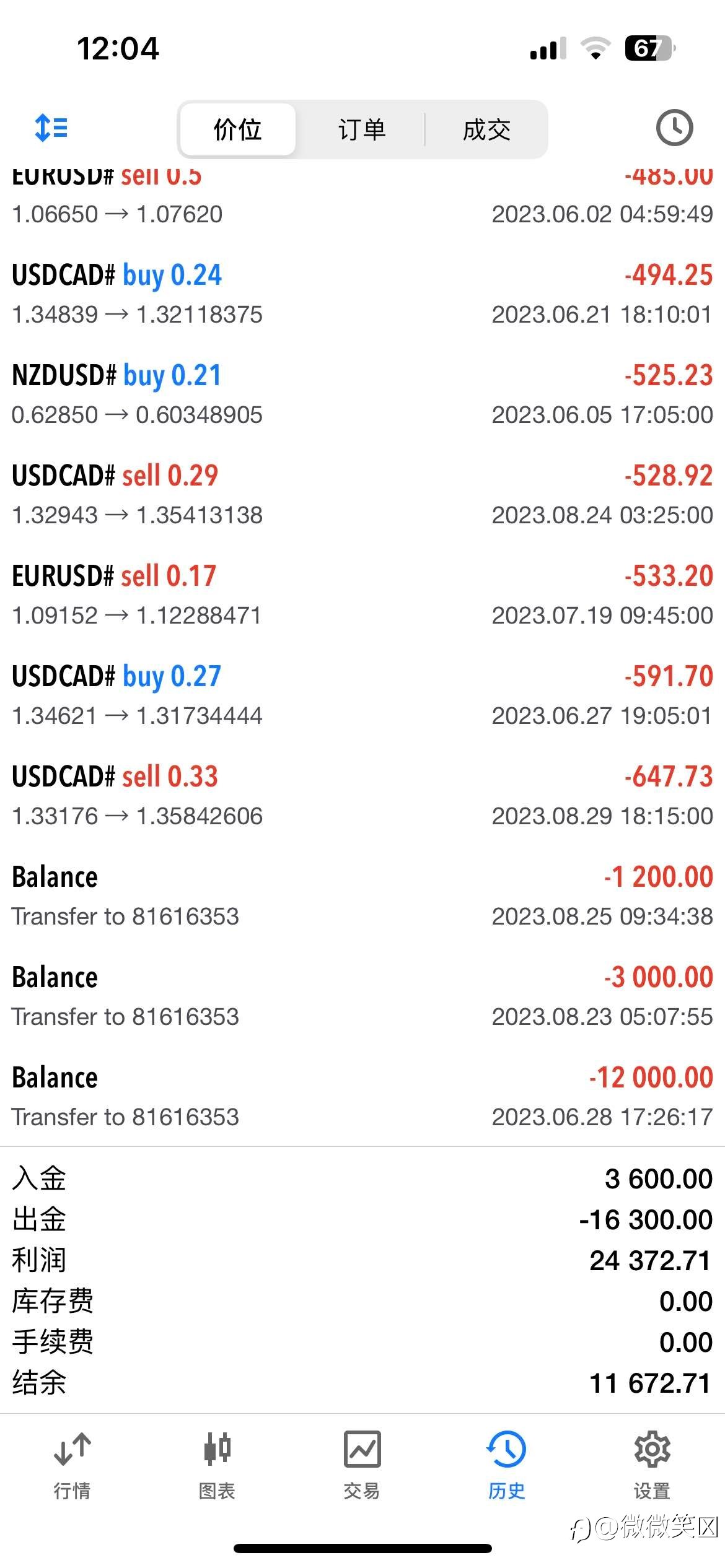The image size is (725, 1568).
Task: Open the USDCAD# buy 0.24 position
Action: click(x=362, y=294)
